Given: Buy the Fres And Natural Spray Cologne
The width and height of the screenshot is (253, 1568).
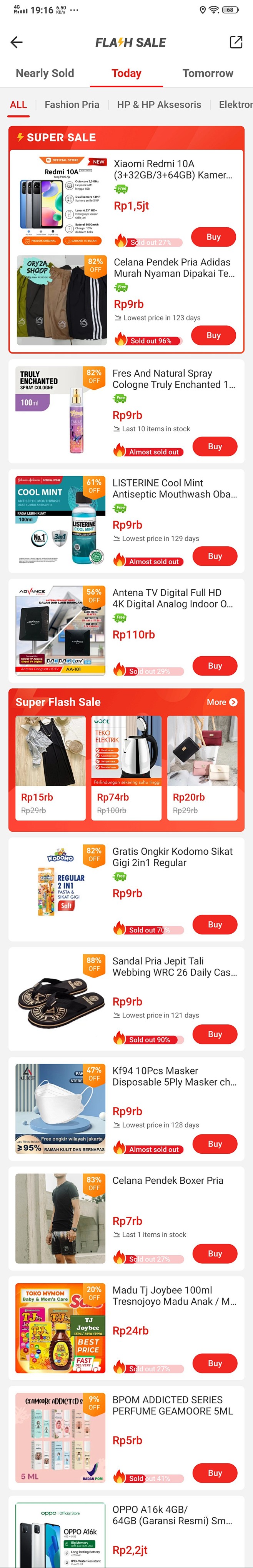Looking at the screenshot, I should (215, 446).
